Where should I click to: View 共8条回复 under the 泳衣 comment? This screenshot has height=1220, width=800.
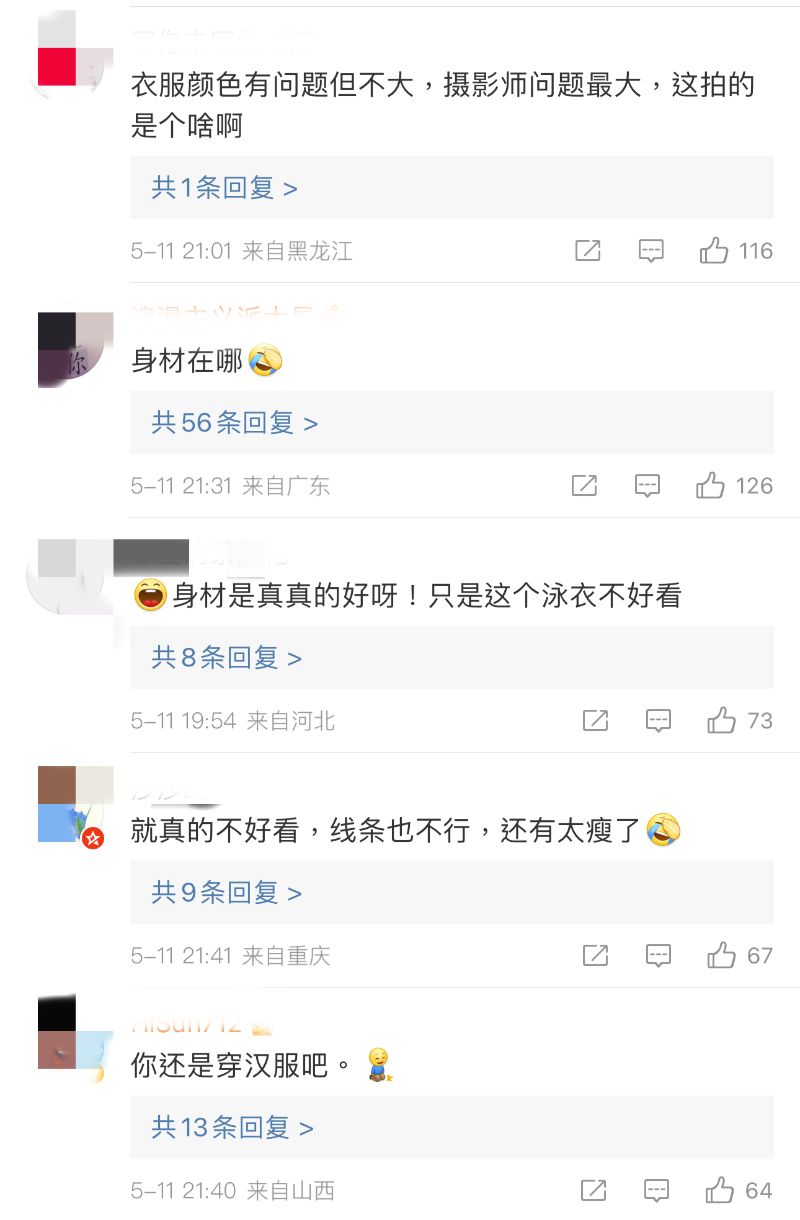tap(227, 658)
